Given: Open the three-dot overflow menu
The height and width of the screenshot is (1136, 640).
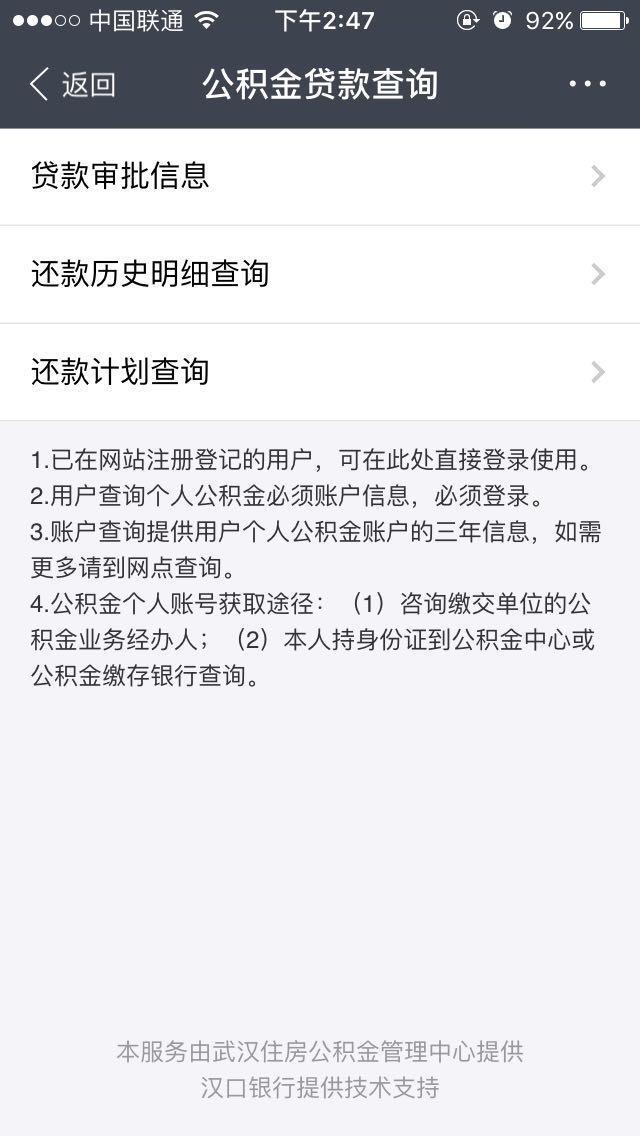Looking at the screenshot, I should (x=587, y=84).
